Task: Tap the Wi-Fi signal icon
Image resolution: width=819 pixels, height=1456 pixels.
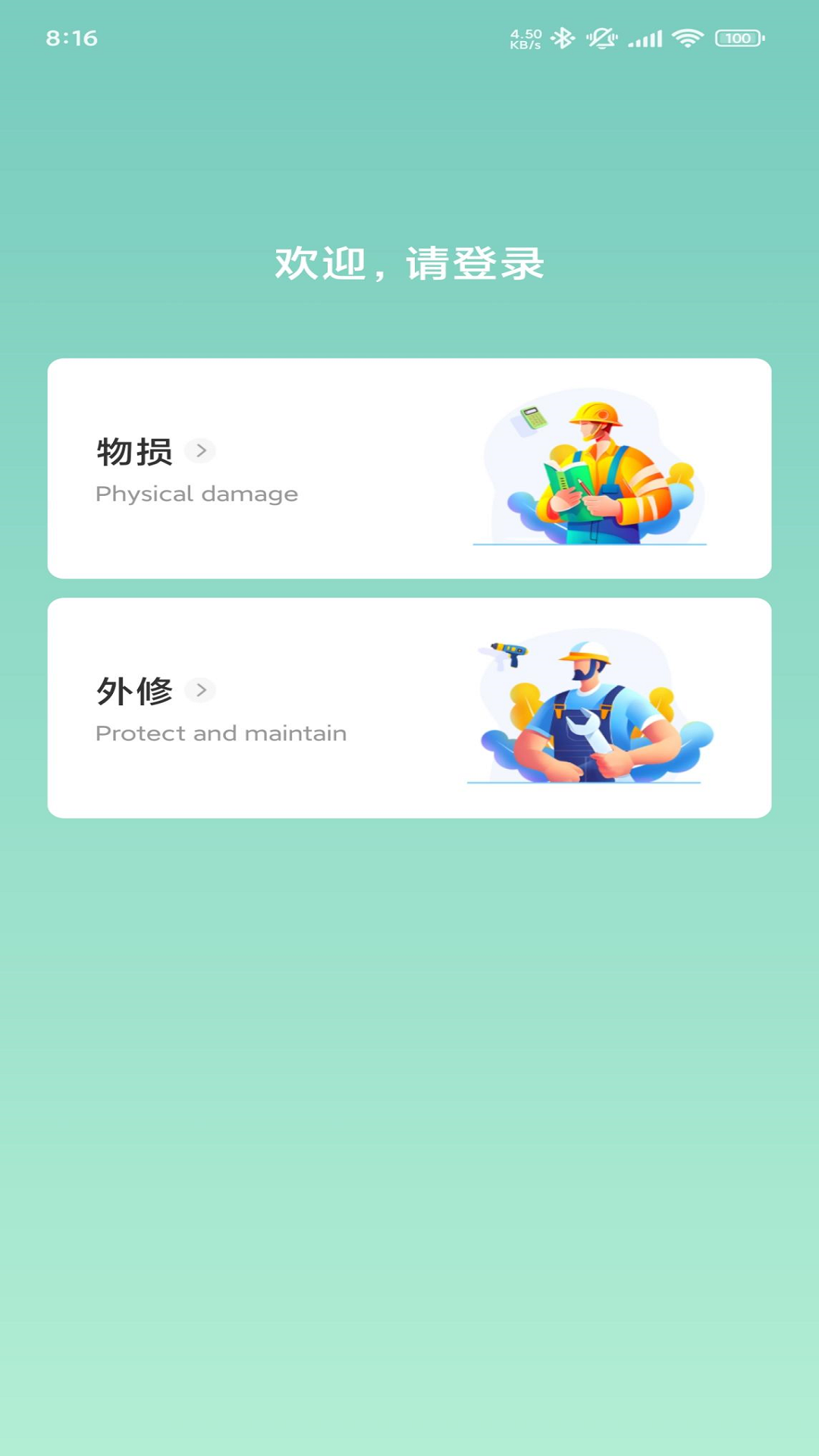Action: tap(687, 36)
